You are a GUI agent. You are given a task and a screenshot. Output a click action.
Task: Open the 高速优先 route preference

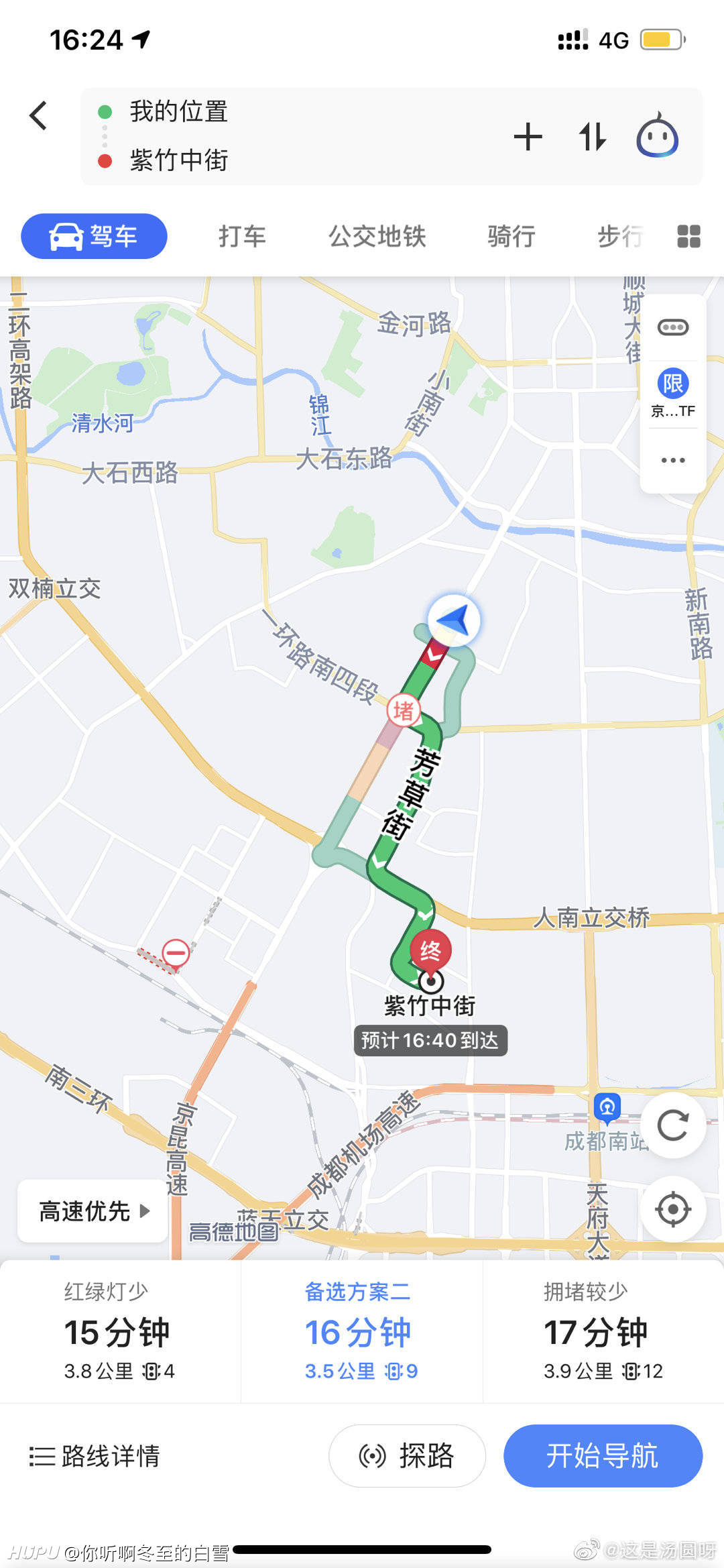93,1211
